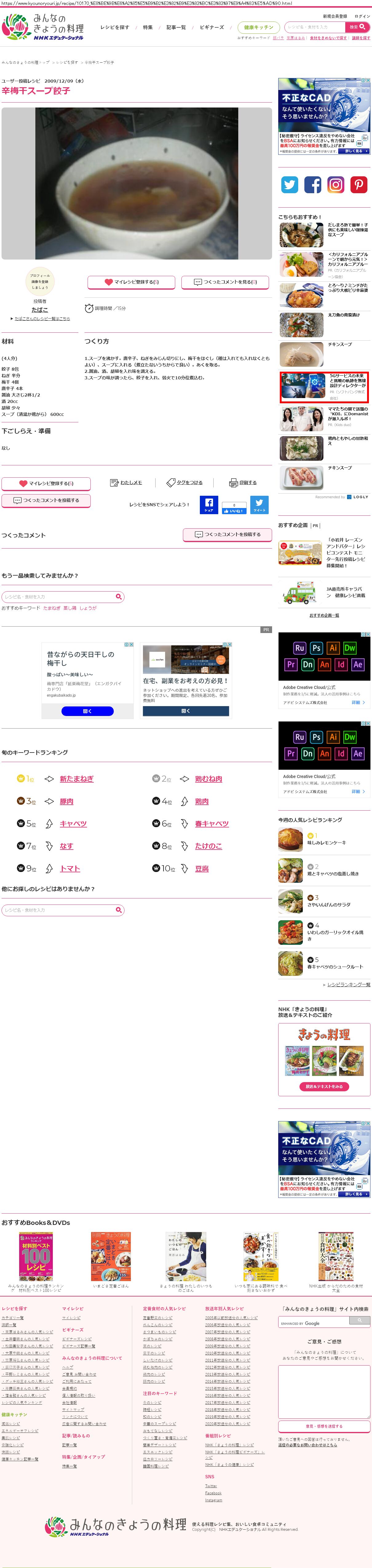Tap 放送&テキストをみる button
The height and width of the screenshot is (1568, 372).
click(324, 1086)
